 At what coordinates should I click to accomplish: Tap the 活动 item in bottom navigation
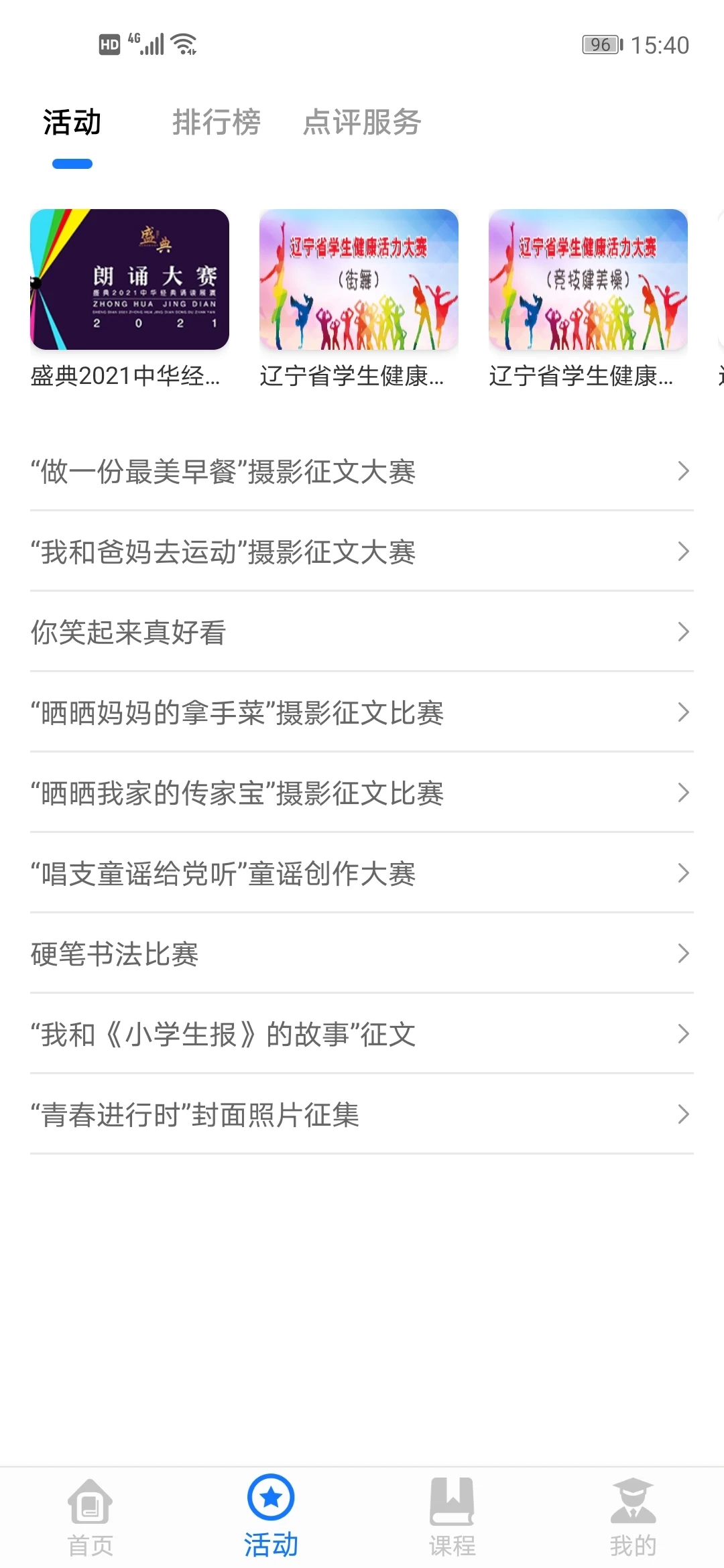click(271, 1517)
